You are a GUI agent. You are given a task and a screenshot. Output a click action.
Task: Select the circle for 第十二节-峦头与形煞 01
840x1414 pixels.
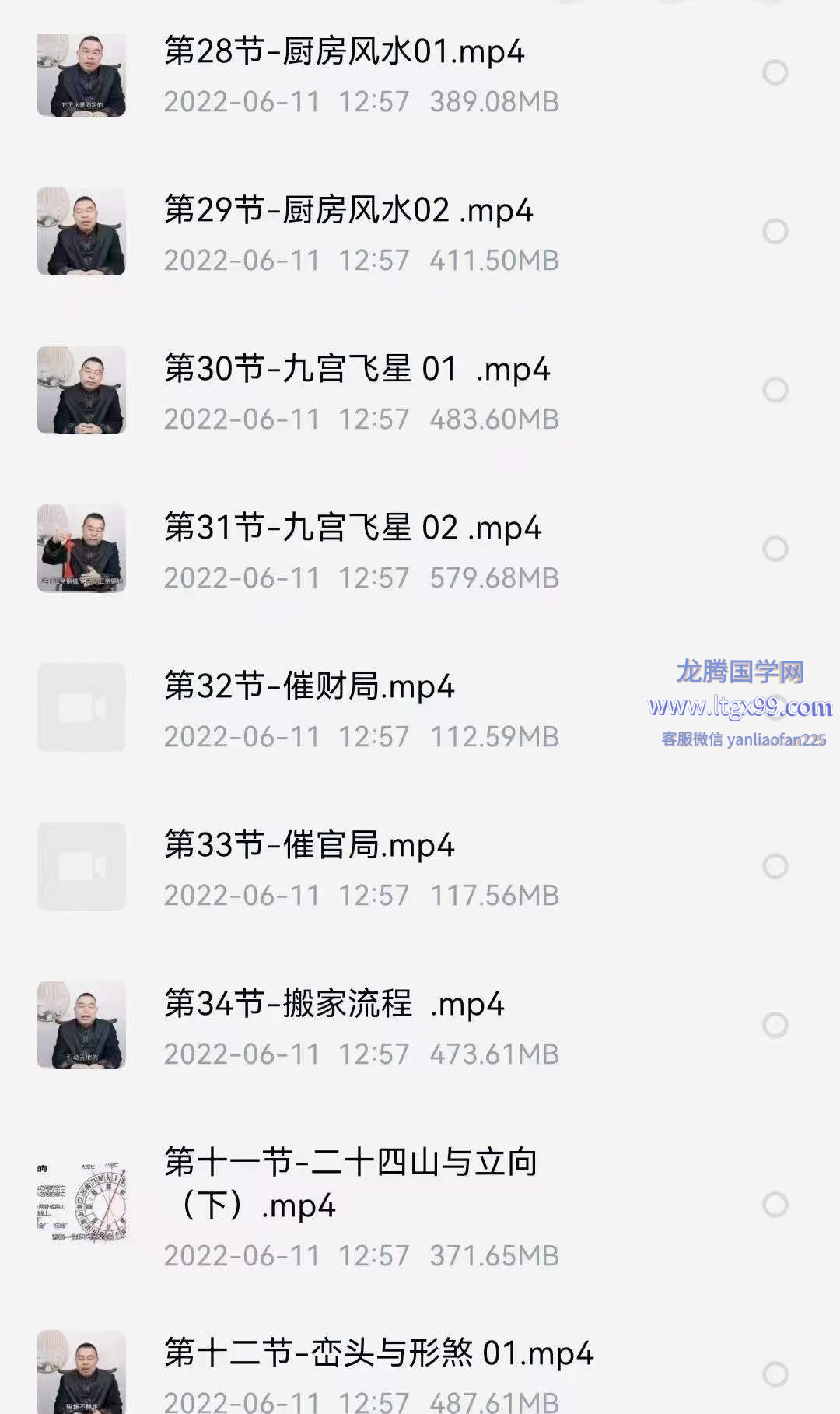tap(775, 1374)
